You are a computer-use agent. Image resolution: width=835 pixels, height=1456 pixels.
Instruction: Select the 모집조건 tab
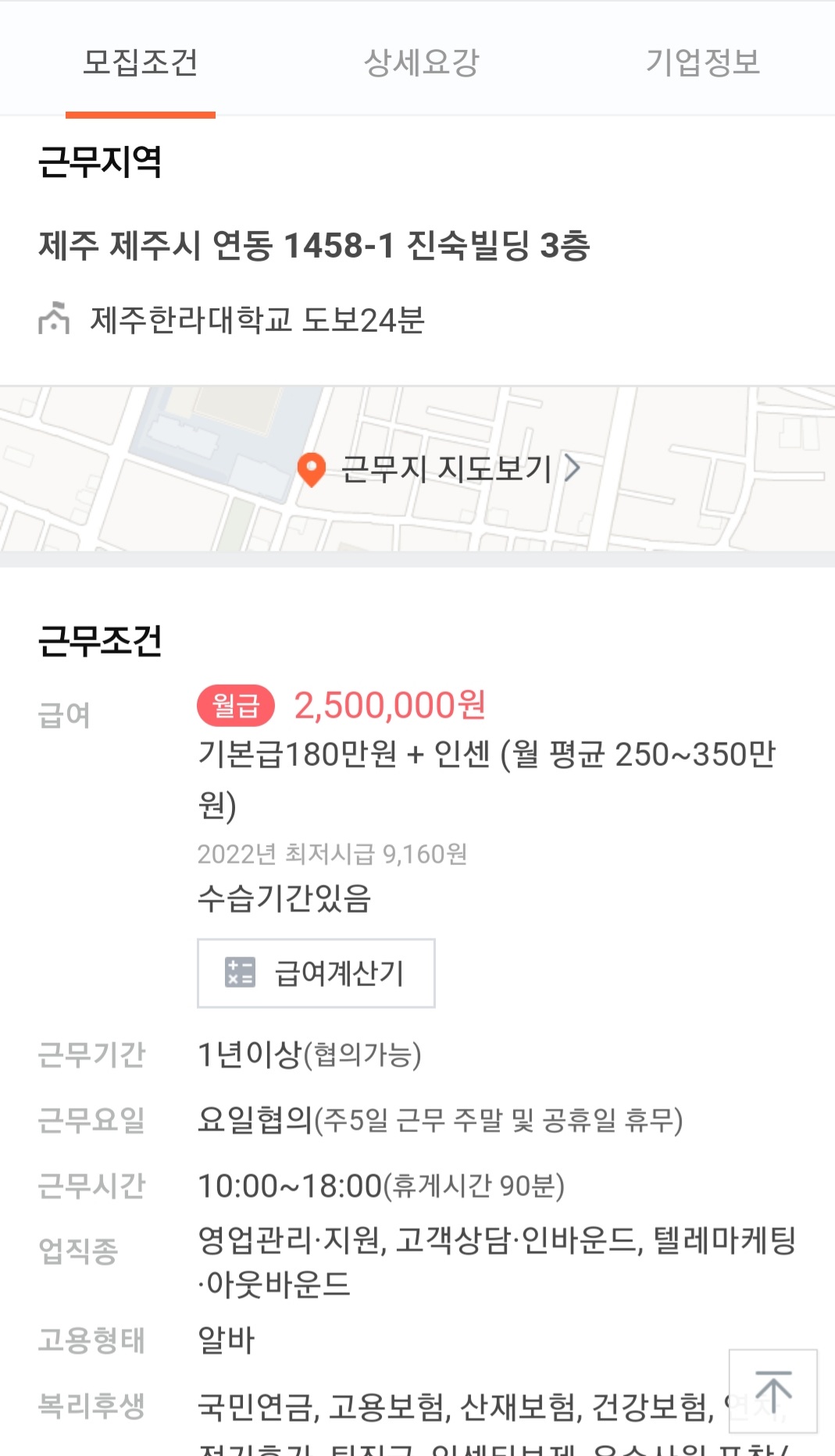(x=141, y=62)
